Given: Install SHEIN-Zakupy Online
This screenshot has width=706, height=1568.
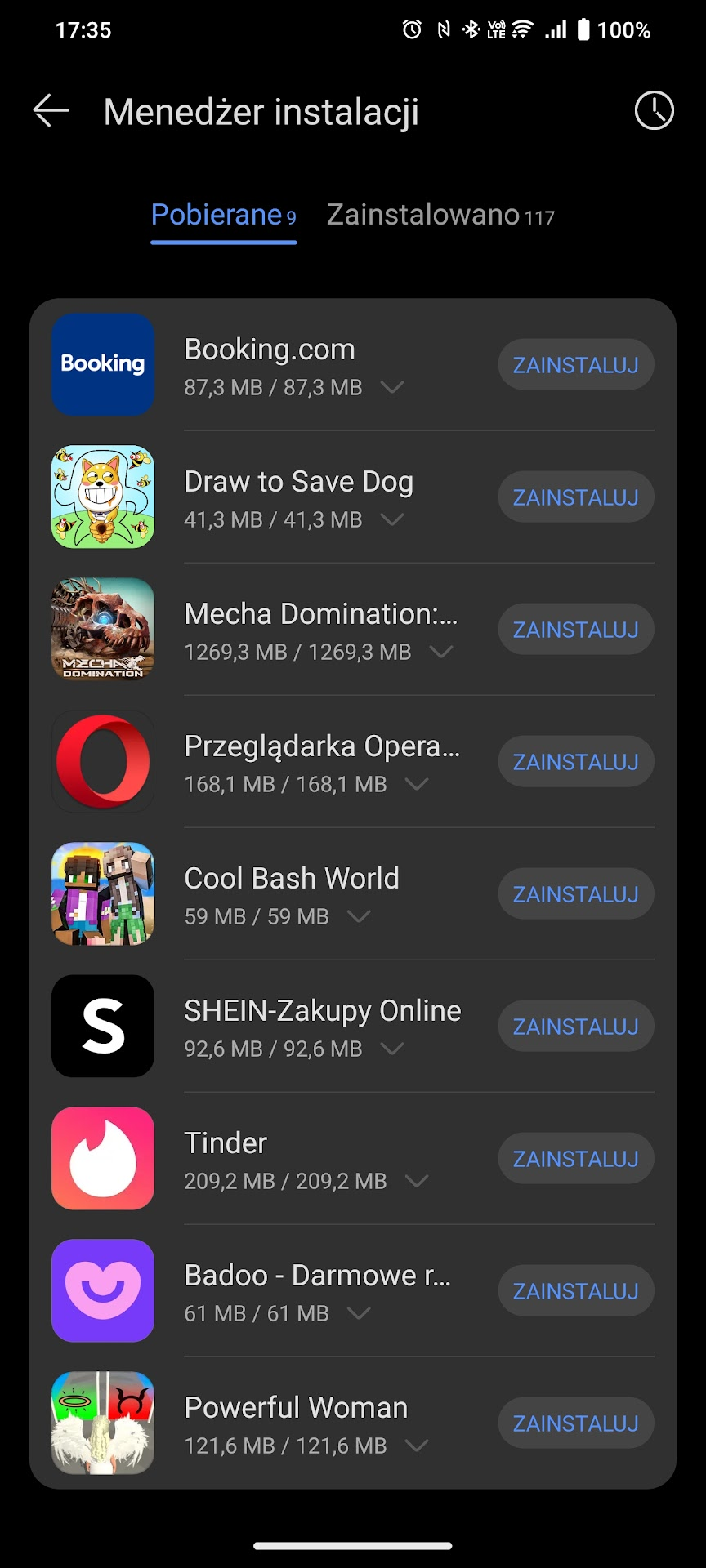Looking at the screenshot, I should point(575,1027).
